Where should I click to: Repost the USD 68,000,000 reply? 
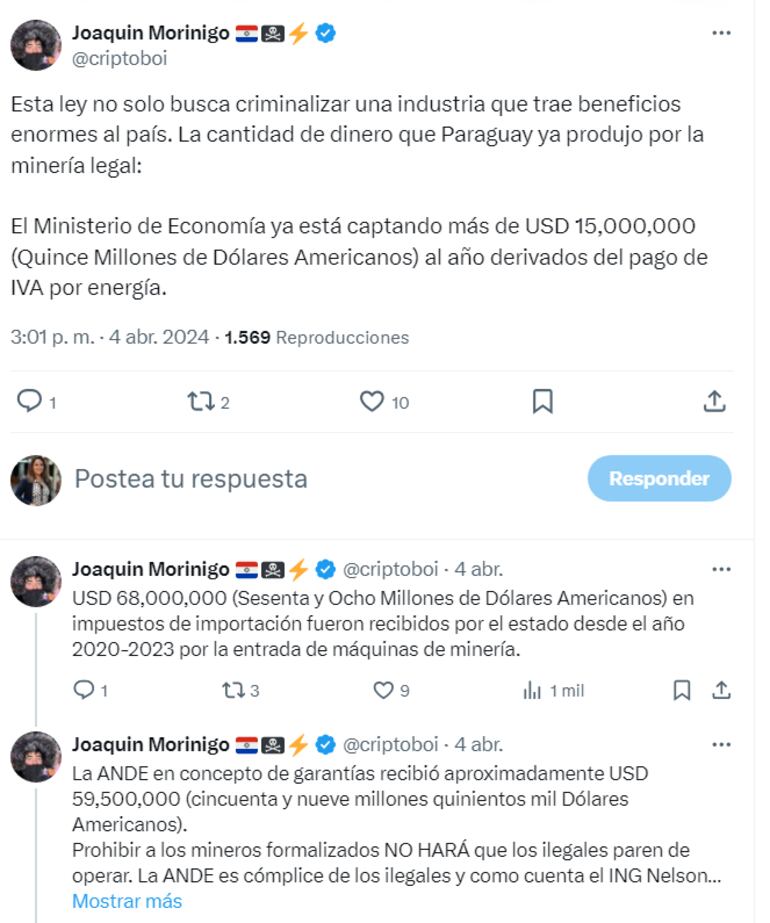click(x=232, y=690)
